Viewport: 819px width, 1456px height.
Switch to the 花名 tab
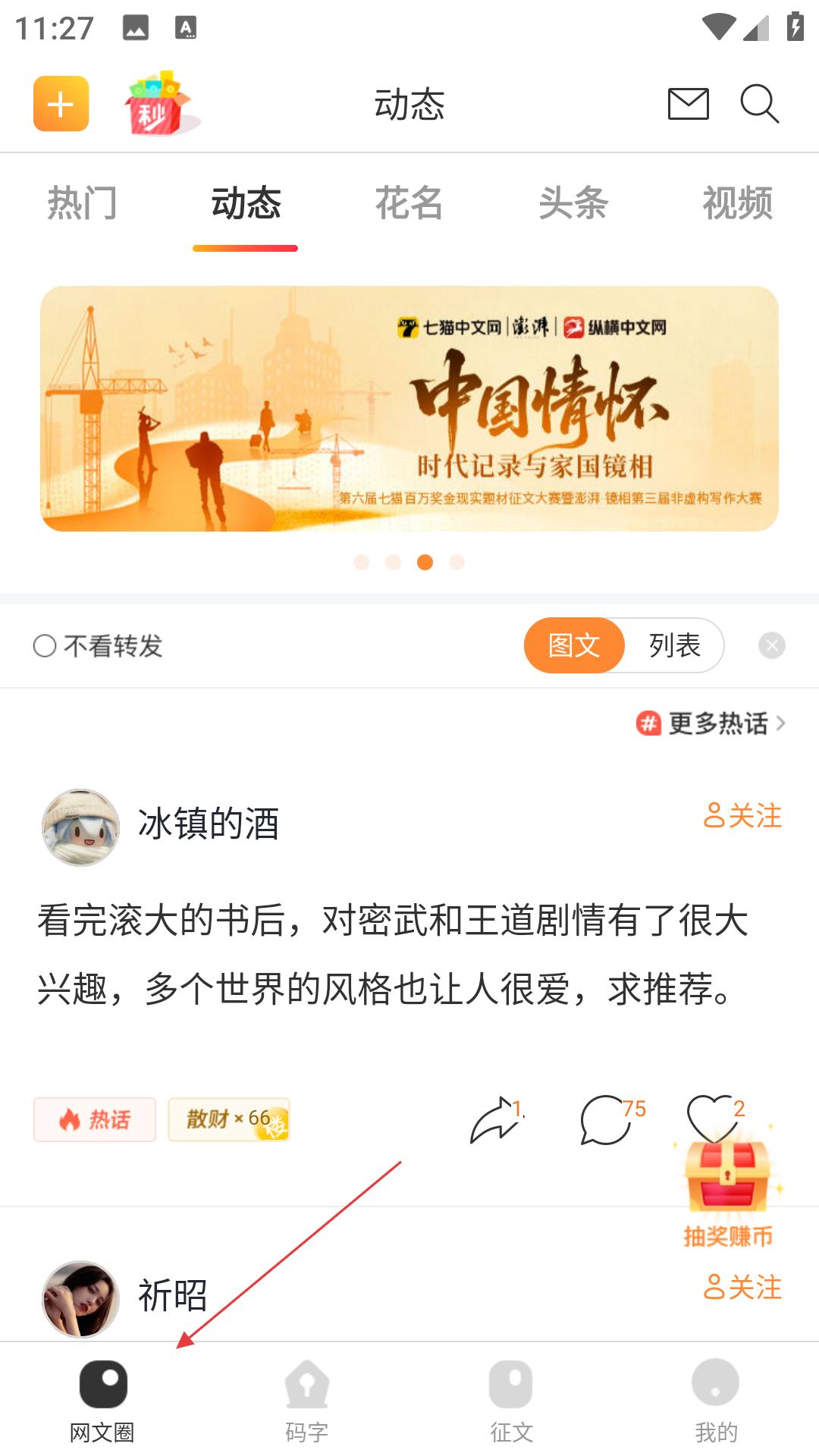click(x=409, y=203)
